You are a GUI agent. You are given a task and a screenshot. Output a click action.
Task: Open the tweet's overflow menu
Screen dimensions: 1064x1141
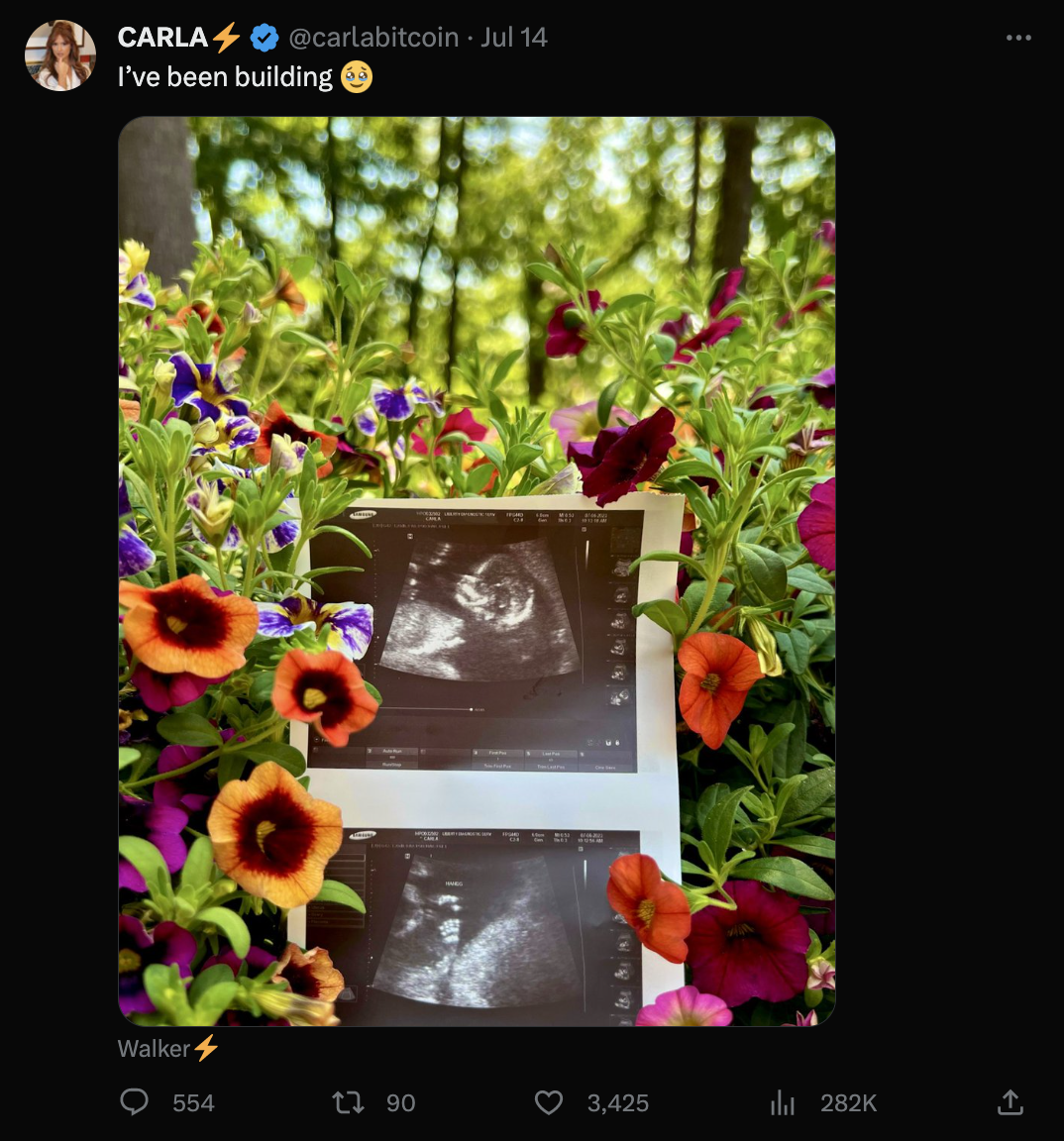click(1017, 38)
